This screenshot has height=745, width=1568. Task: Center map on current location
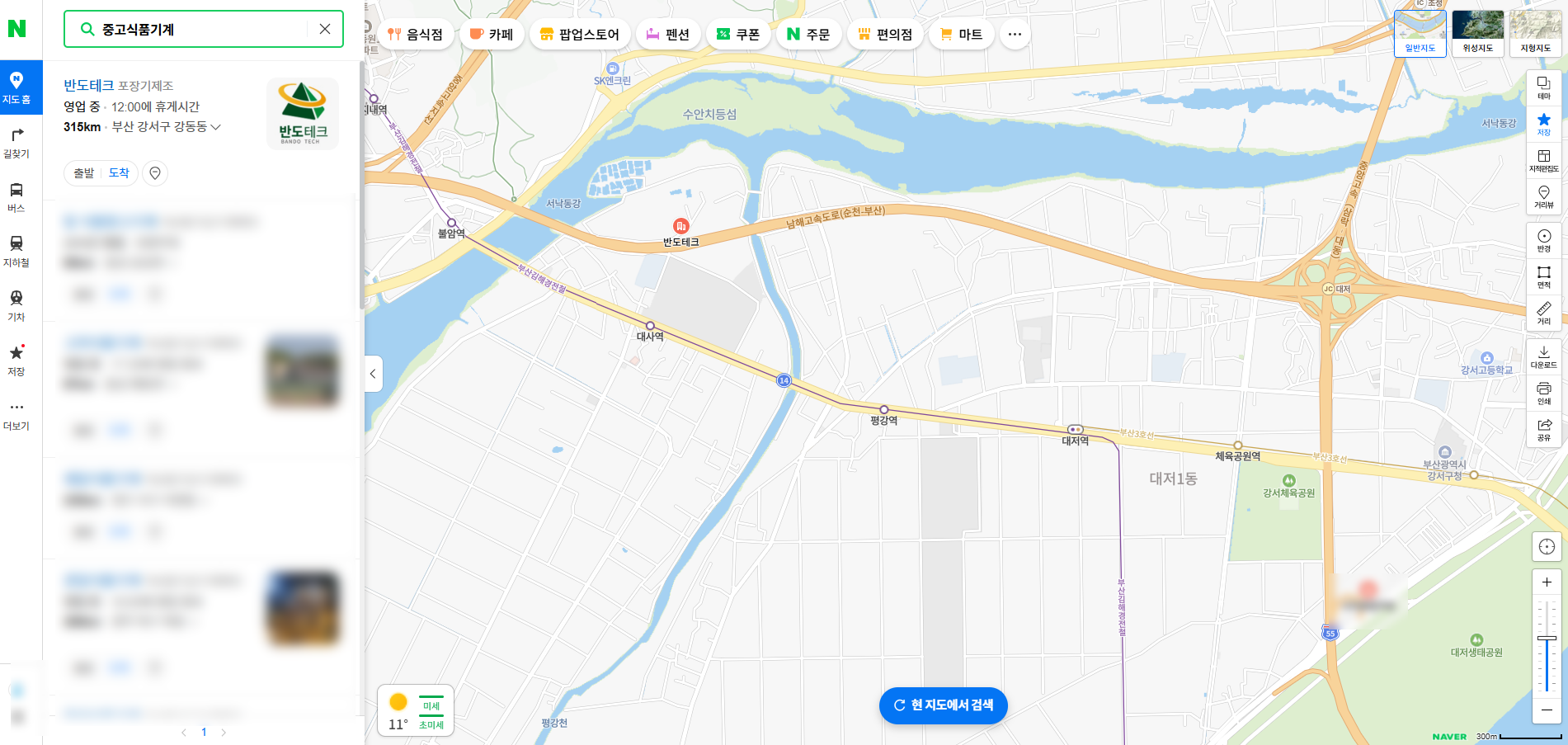(x=1547, y=546)
